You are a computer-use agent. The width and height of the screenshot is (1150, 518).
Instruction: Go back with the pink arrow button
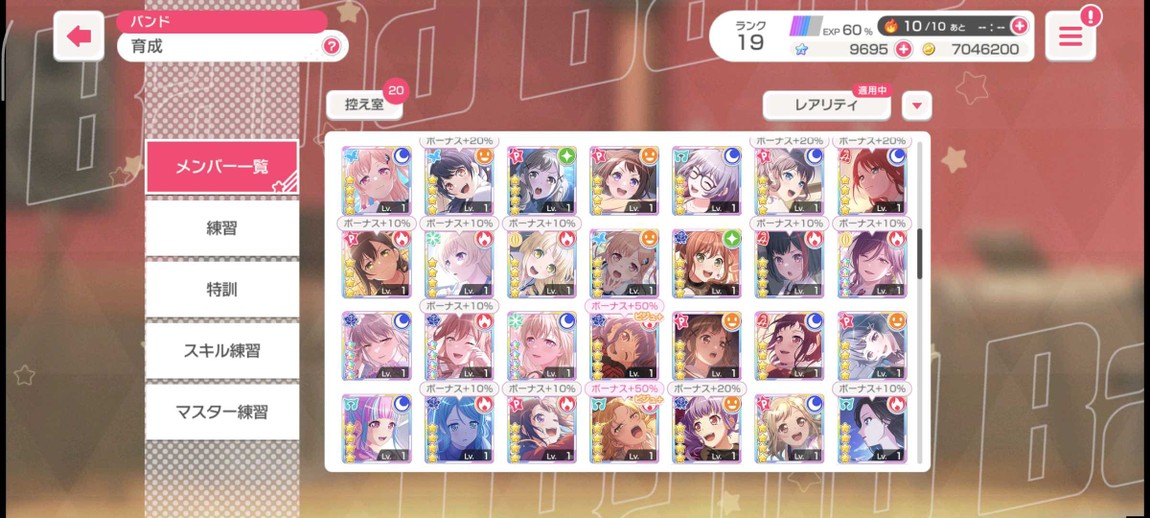click(78, 37)
